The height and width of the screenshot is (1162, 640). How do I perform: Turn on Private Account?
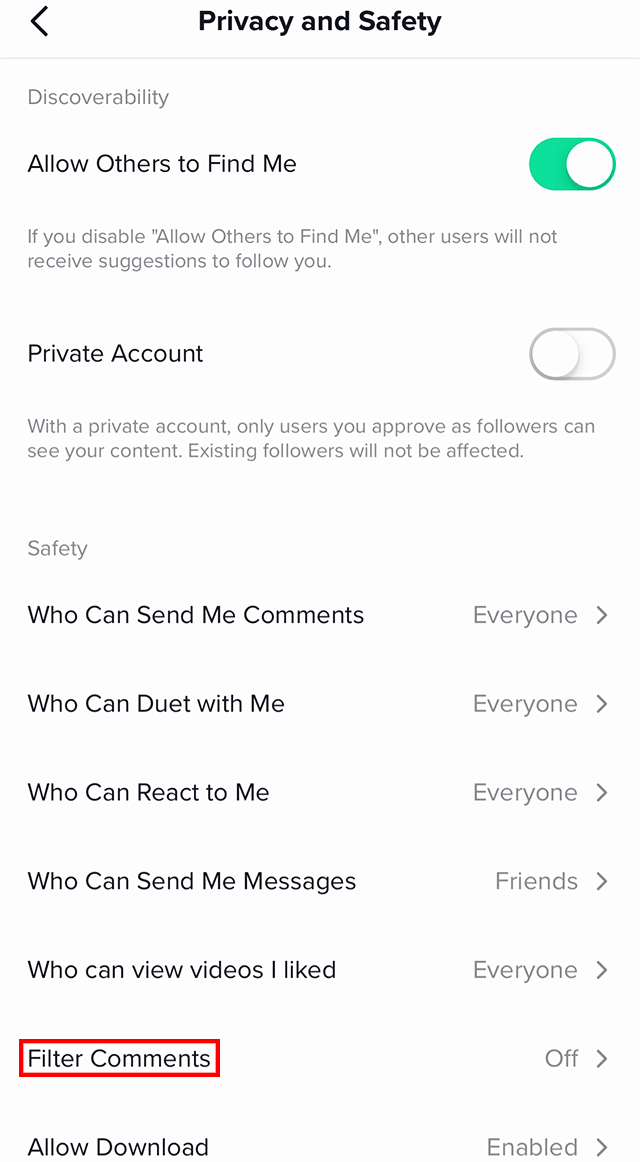(571, 354)
